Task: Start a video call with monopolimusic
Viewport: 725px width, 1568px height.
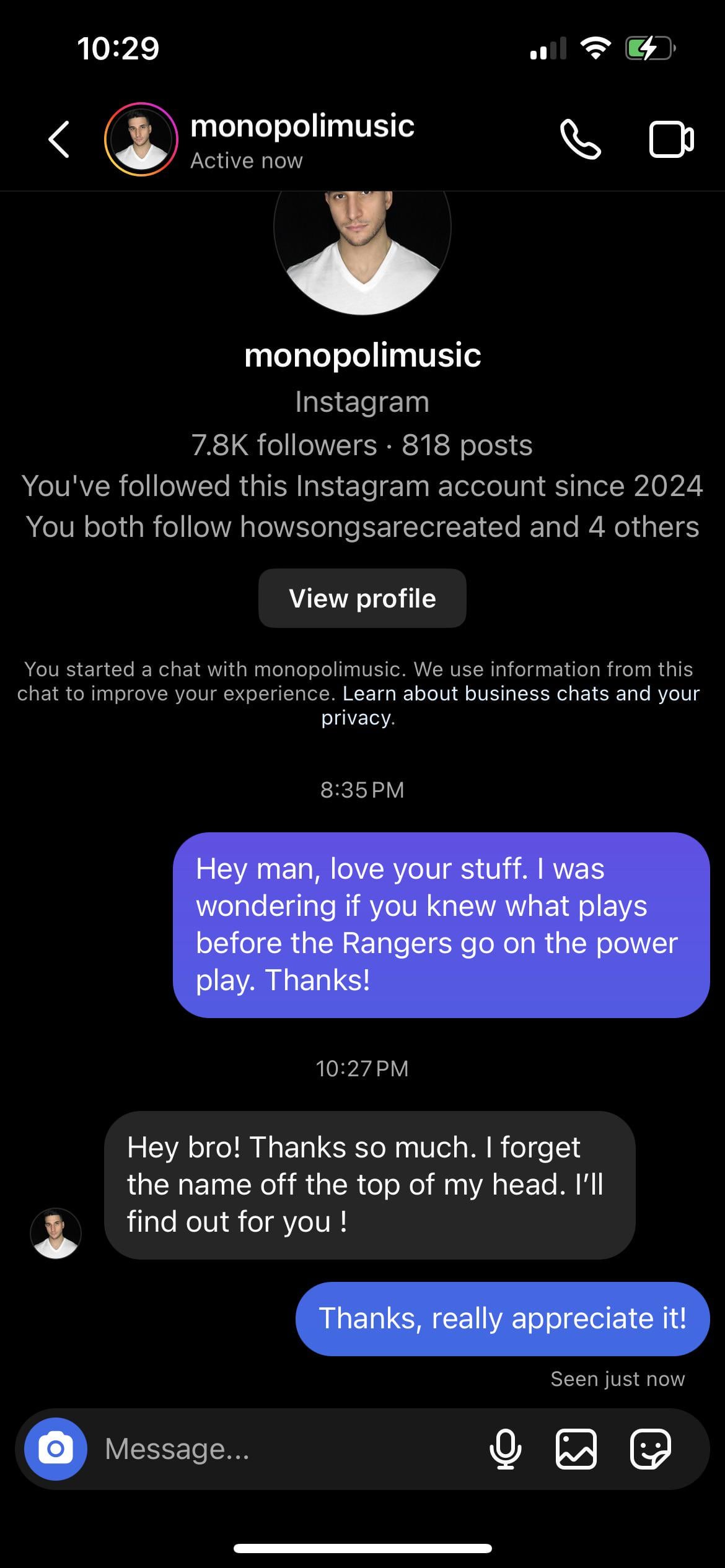Action: (671, 141)
